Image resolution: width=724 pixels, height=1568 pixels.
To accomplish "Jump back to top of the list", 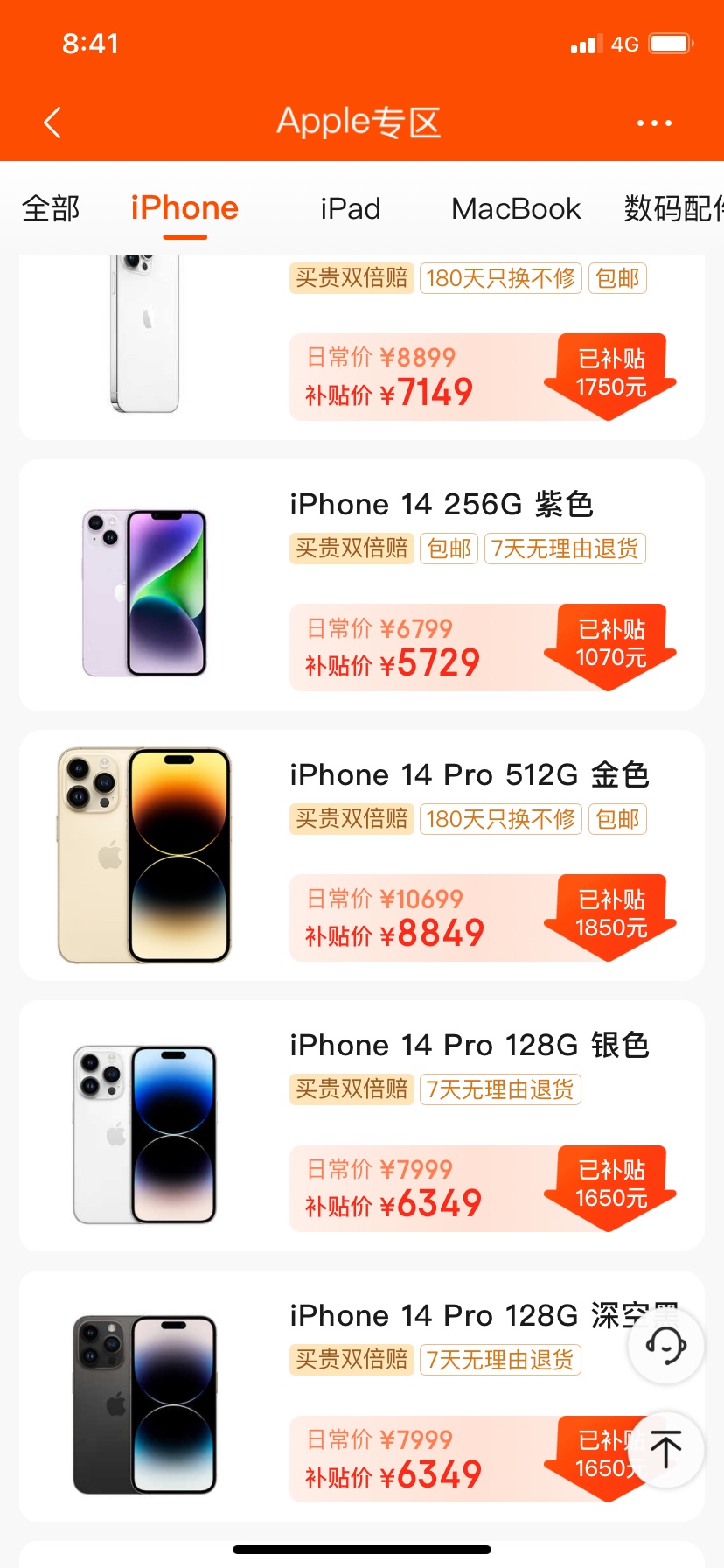I will [x=666, y=1449].
